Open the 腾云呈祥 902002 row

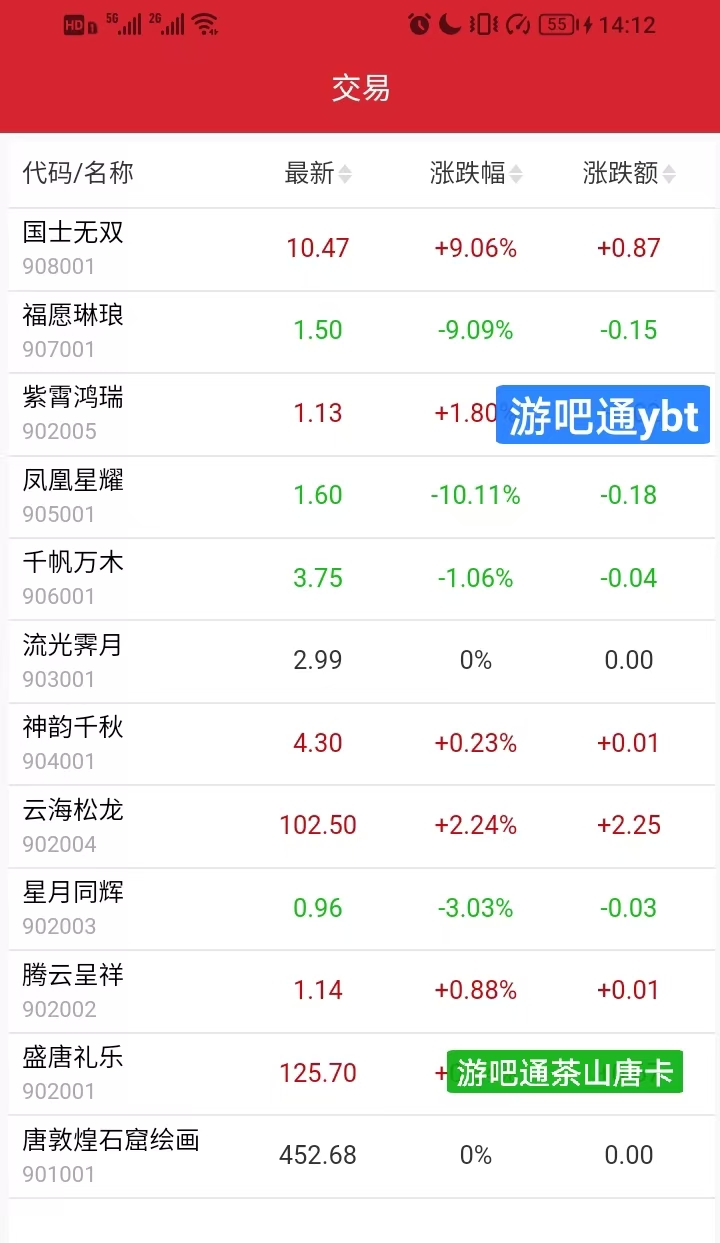[362, 991]
